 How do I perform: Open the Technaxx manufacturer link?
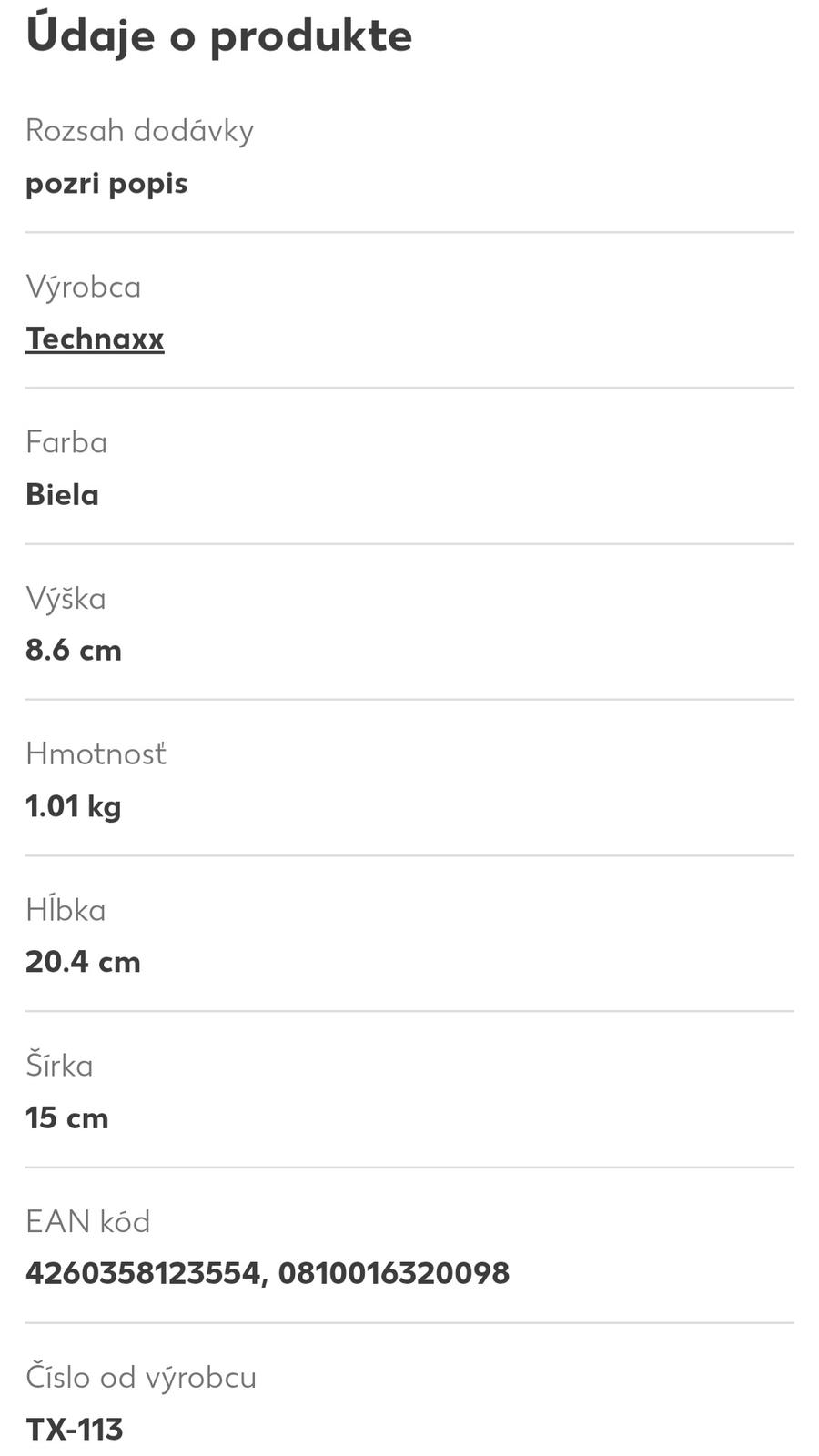click(95, 339)
